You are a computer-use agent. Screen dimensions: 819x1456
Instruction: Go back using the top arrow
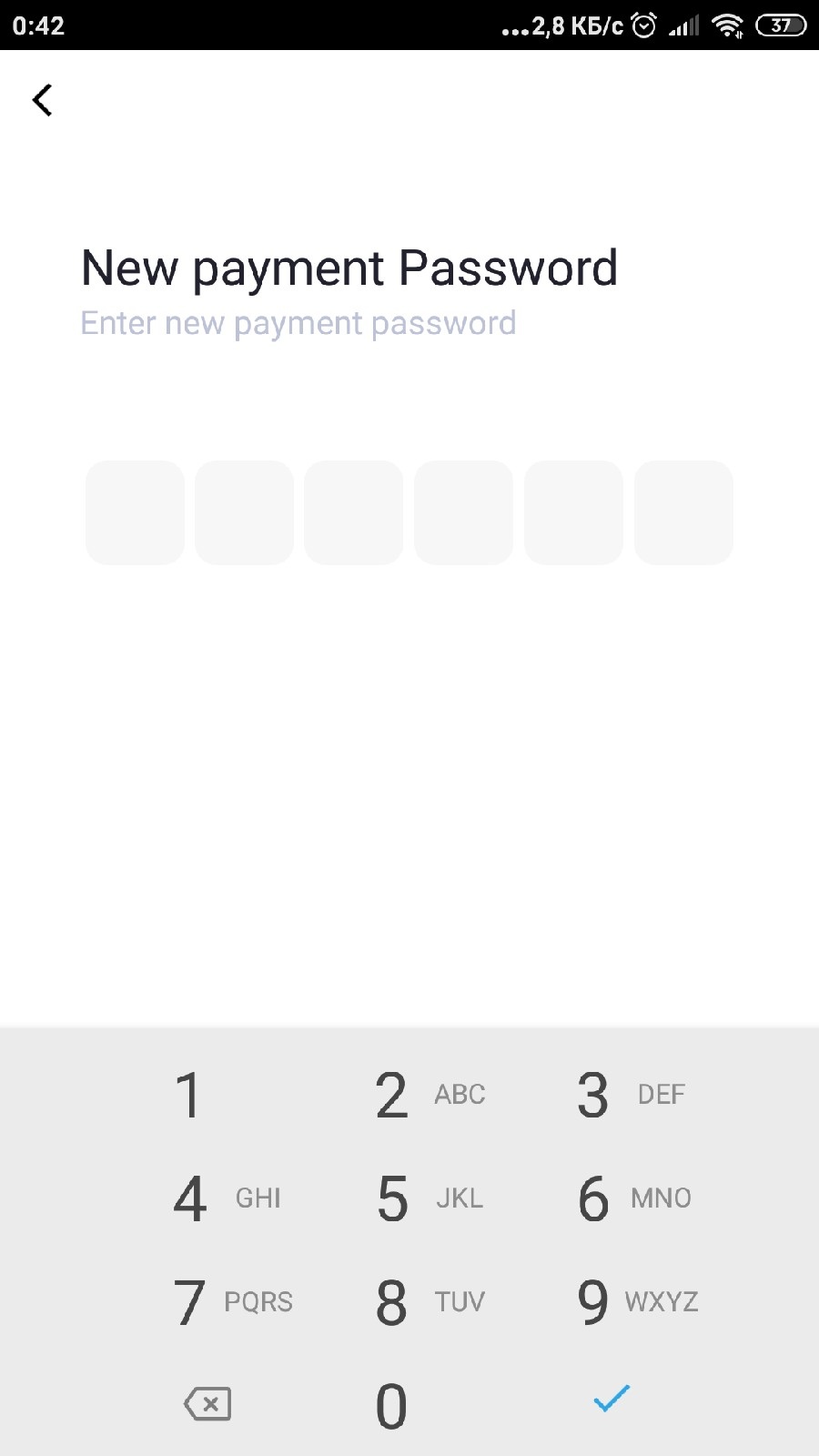(x=42, y=100)
